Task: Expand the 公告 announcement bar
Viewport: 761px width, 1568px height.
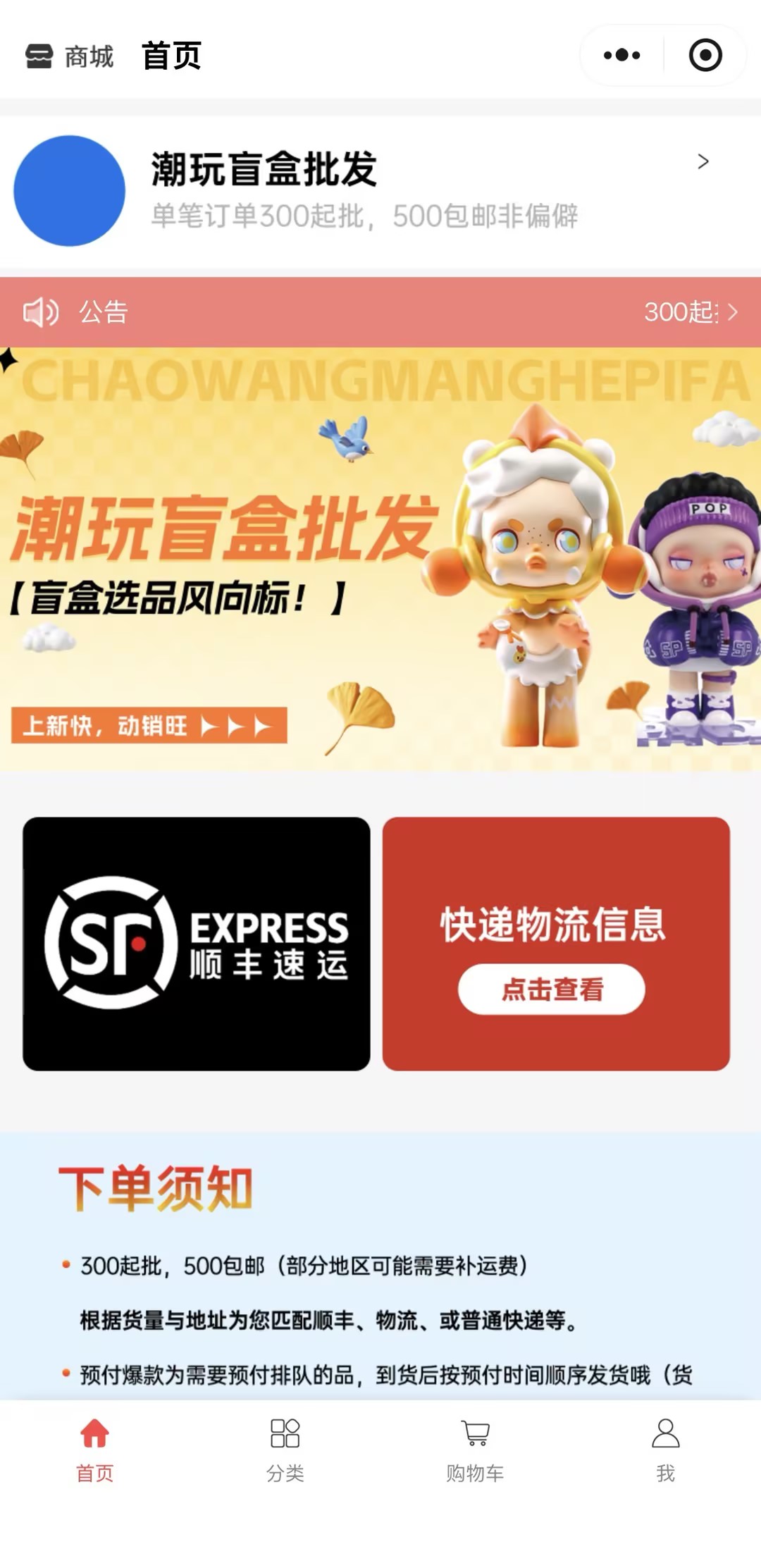Action: click(380, 311)
